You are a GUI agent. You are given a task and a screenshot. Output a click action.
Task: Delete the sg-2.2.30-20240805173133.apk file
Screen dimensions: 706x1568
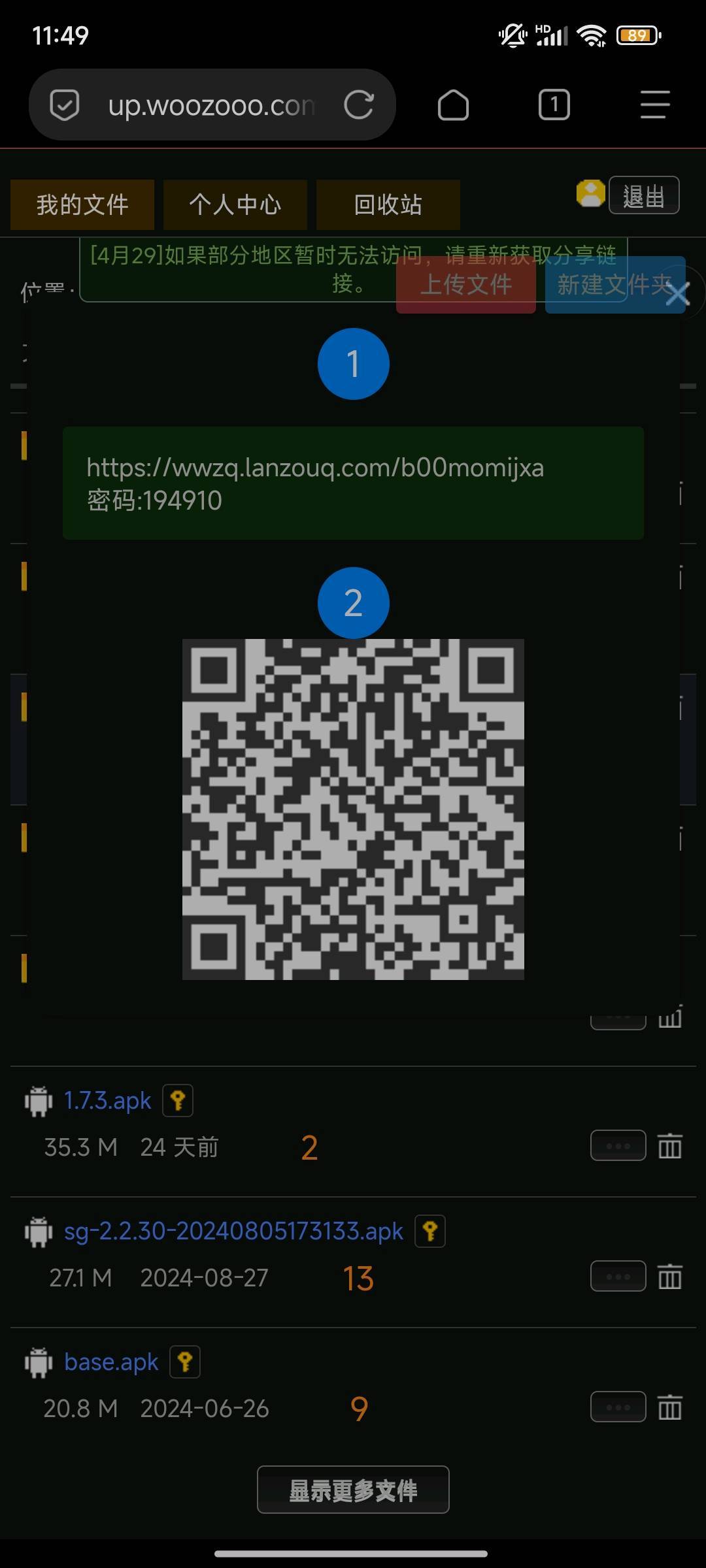pos(669,1277)
